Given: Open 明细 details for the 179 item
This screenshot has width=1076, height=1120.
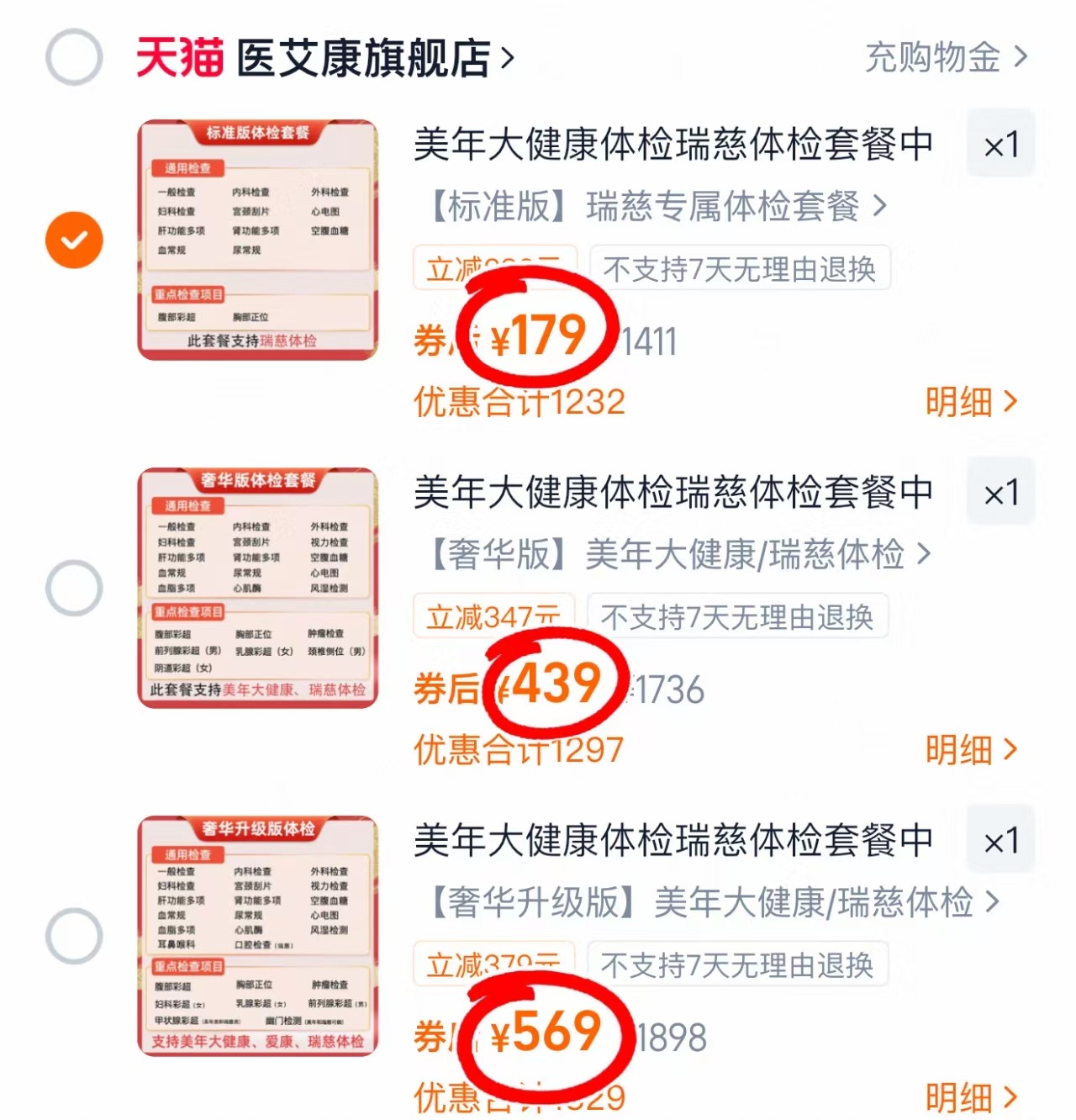Looking at the screenshot, I should (971, 404).
